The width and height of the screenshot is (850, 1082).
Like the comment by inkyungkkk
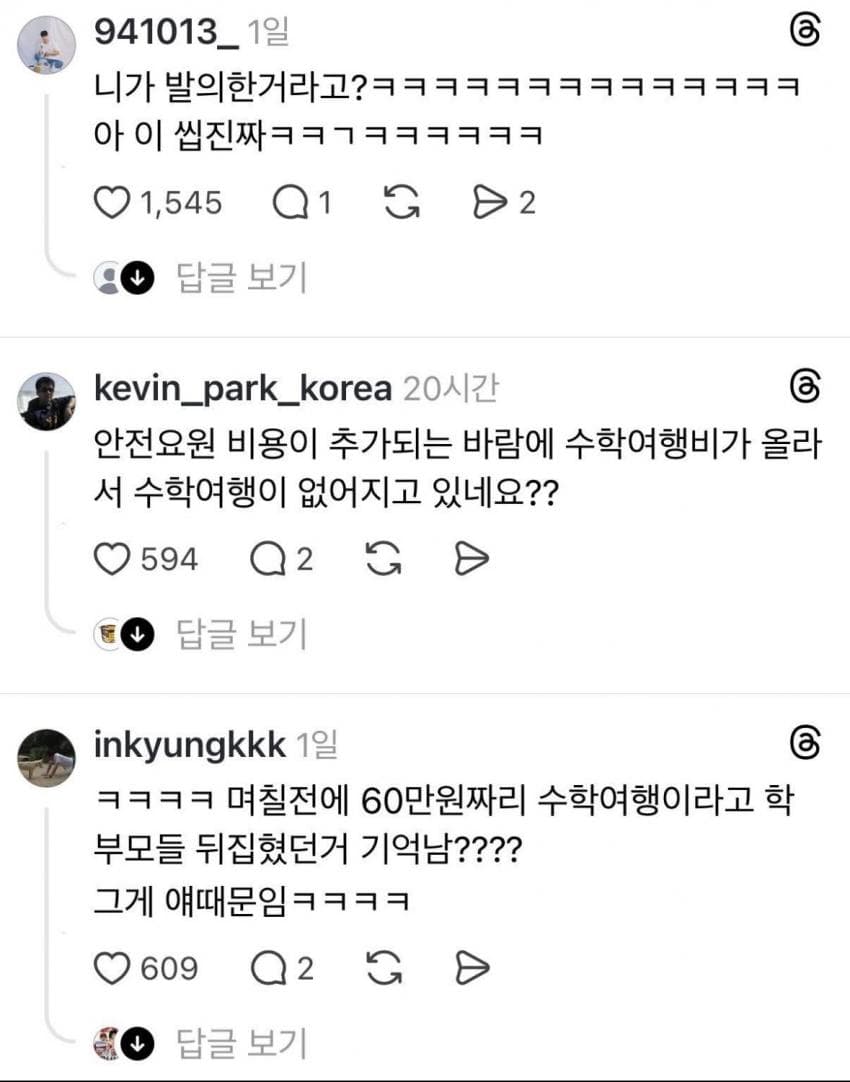(x=111, y=968)
